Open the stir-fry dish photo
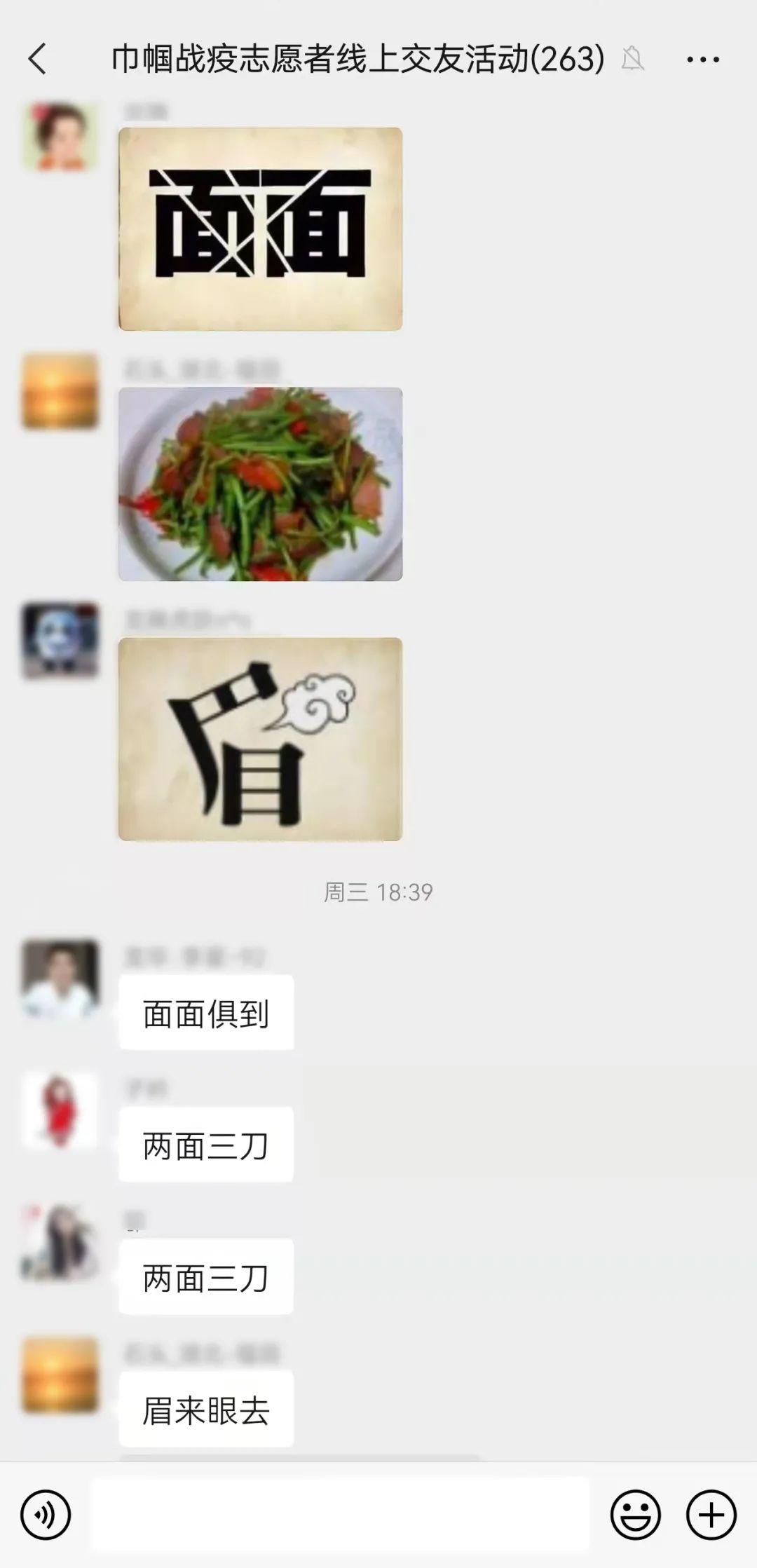757x1568 pixels. [260, 484]
